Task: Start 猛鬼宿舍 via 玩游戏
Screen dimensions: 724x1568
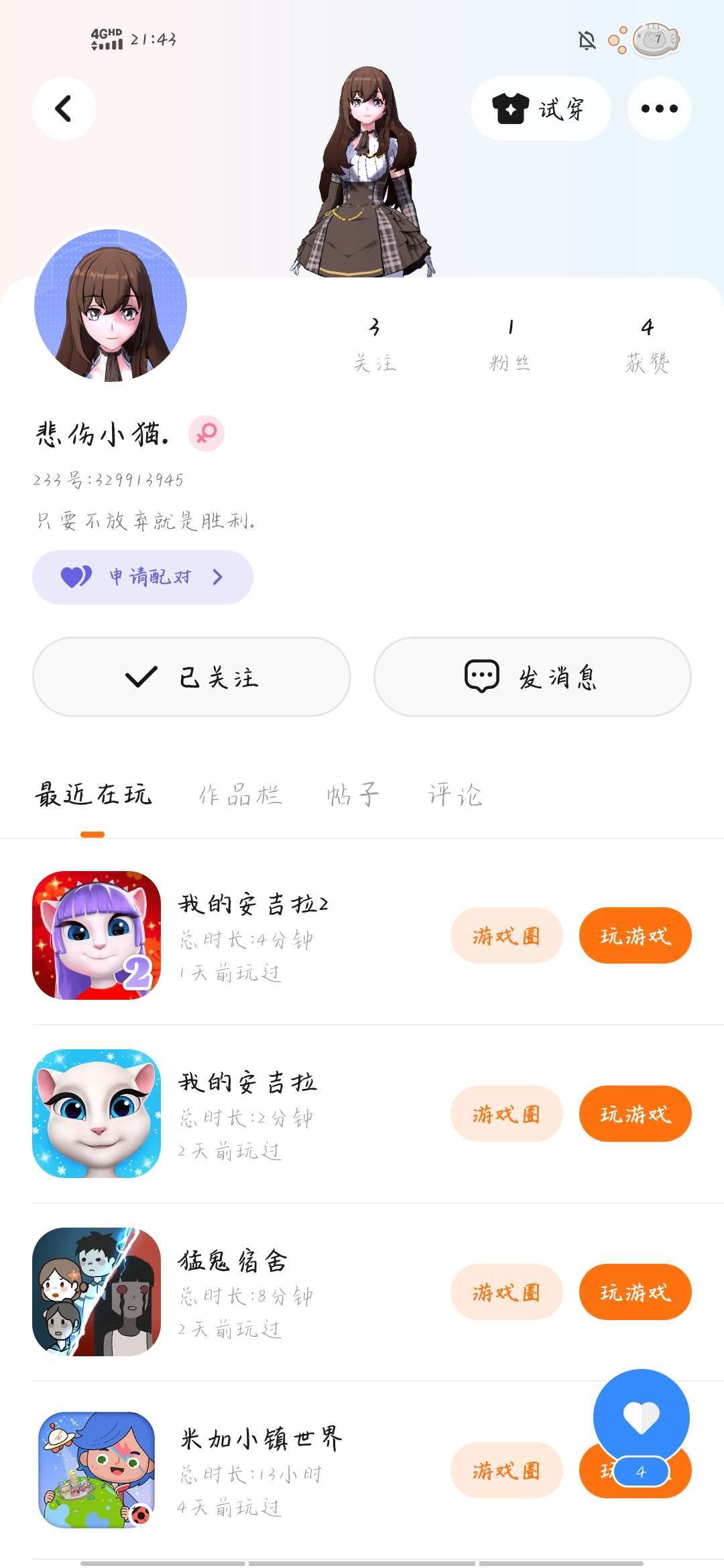Action: [x=635, y=1292]
